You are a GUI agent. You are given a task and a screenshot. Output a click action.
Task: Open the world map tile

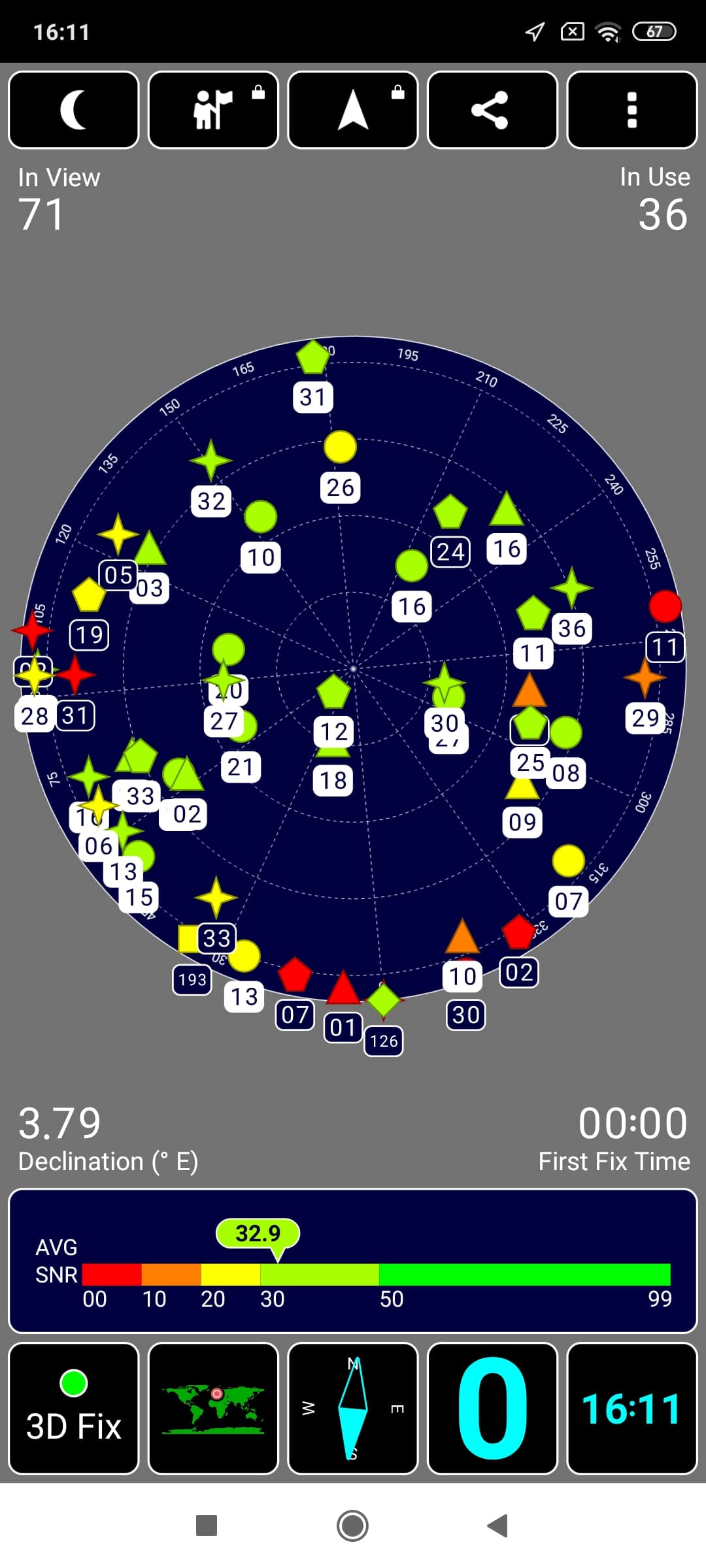pos(213,1409)
